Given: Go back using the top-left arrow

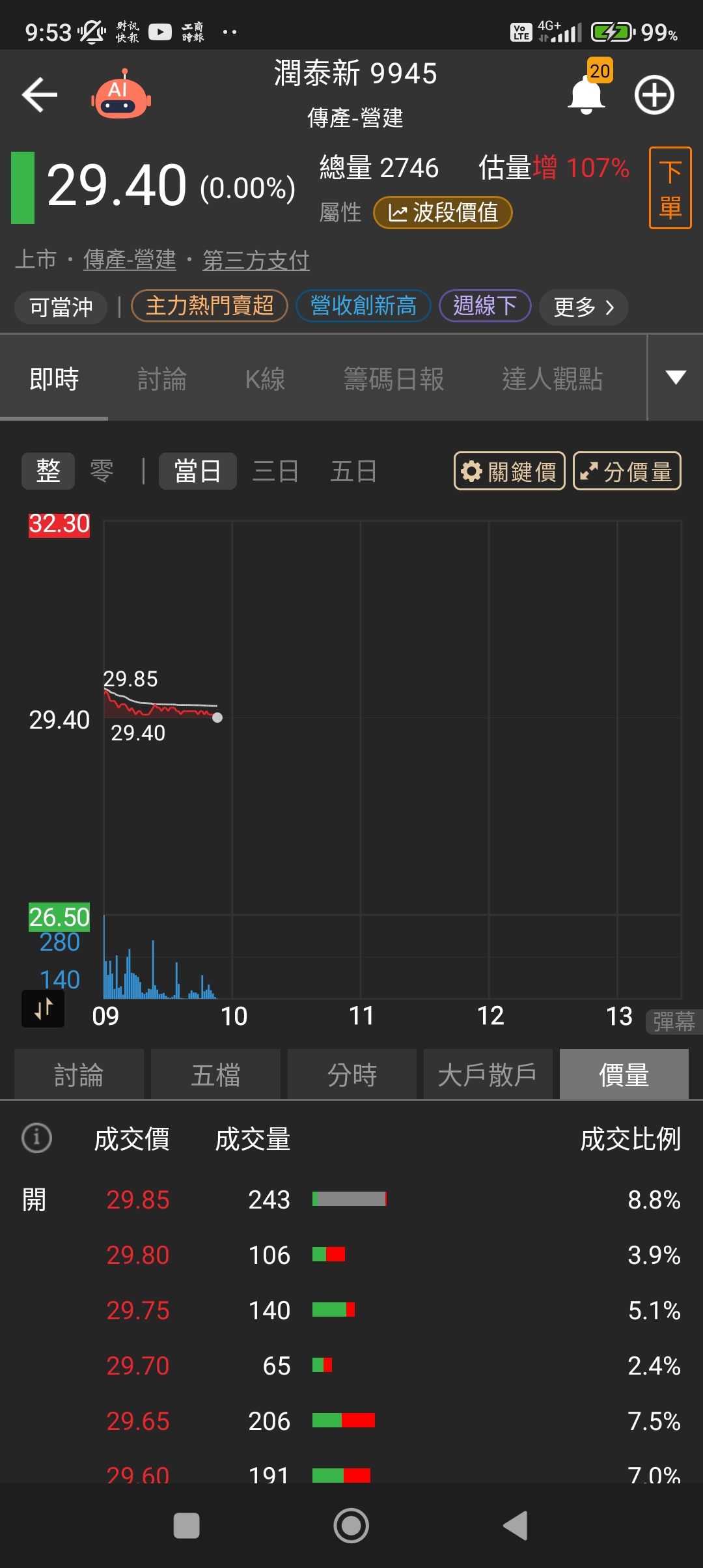Looking at the screenshot, I should point(40,95).
